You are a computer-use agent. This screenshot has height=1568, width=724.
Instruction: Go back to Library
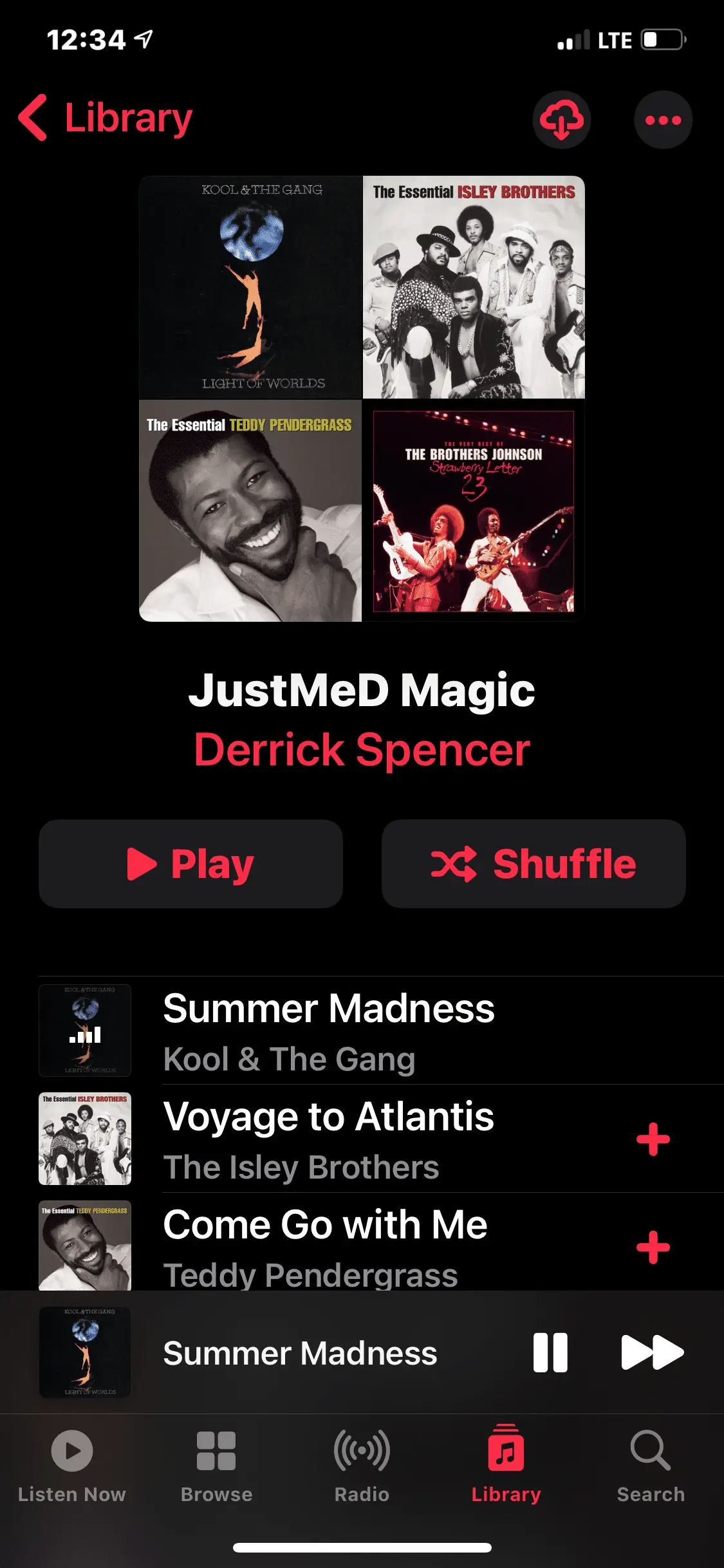106,118
